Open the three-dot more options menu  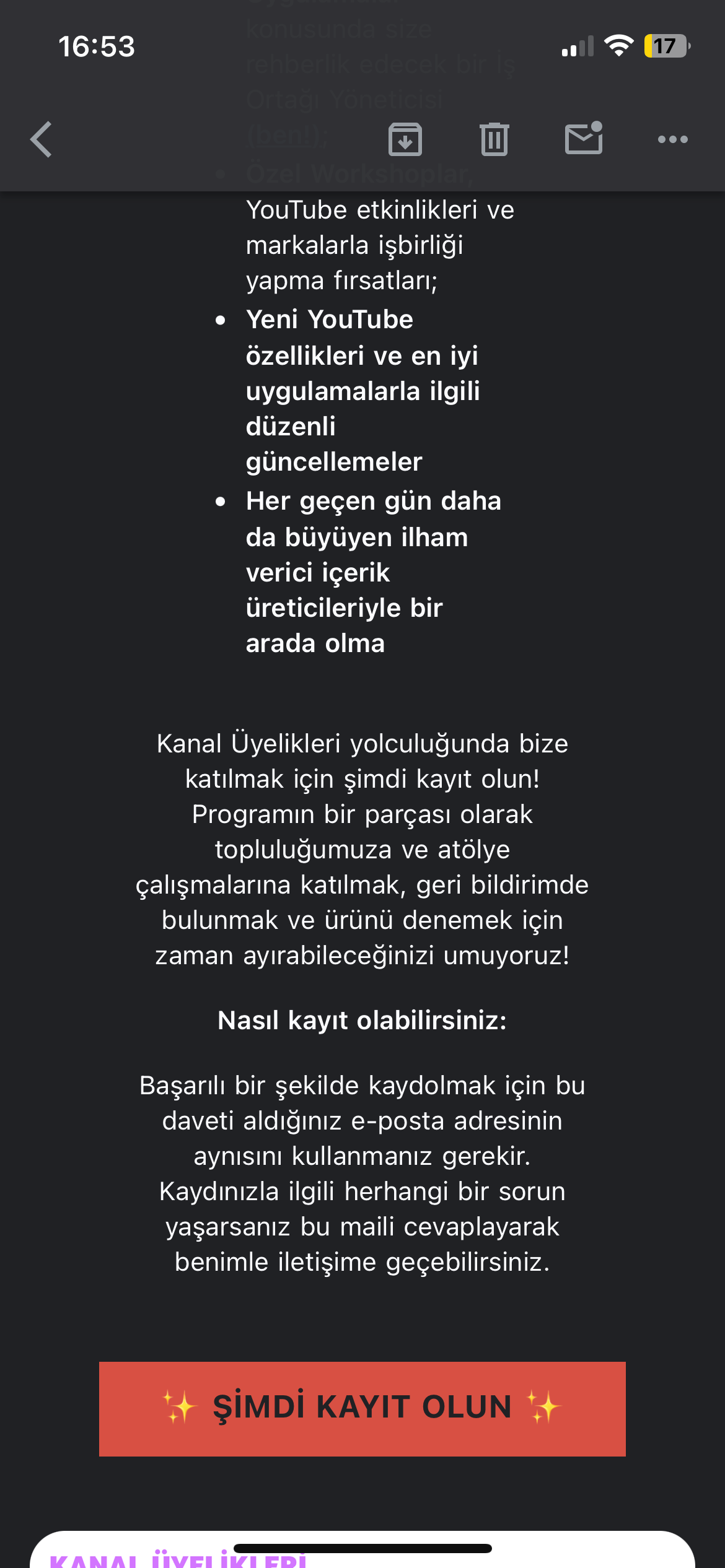point(673,139)
